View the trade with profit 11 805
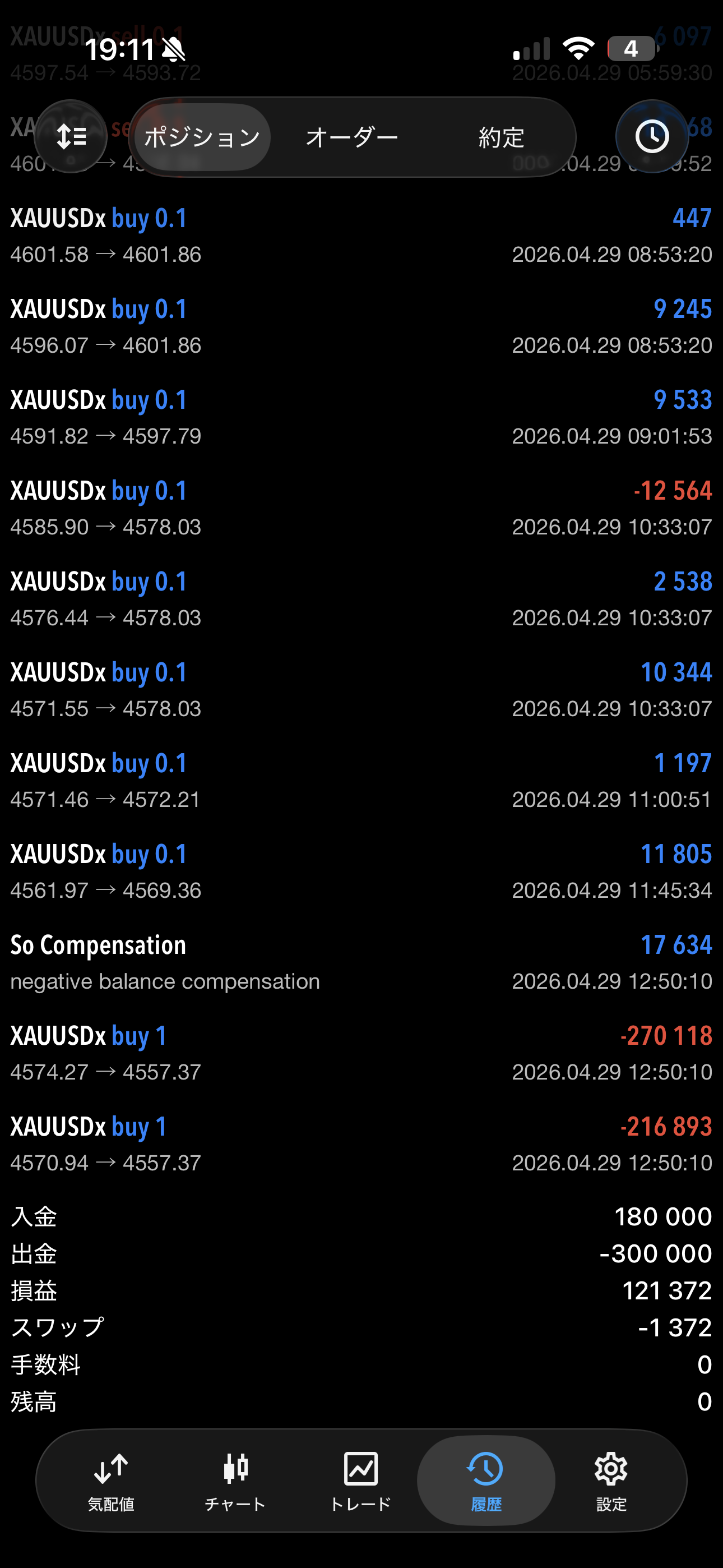Viewport: 723px width, 1568px height. click(x=361, y=871)
